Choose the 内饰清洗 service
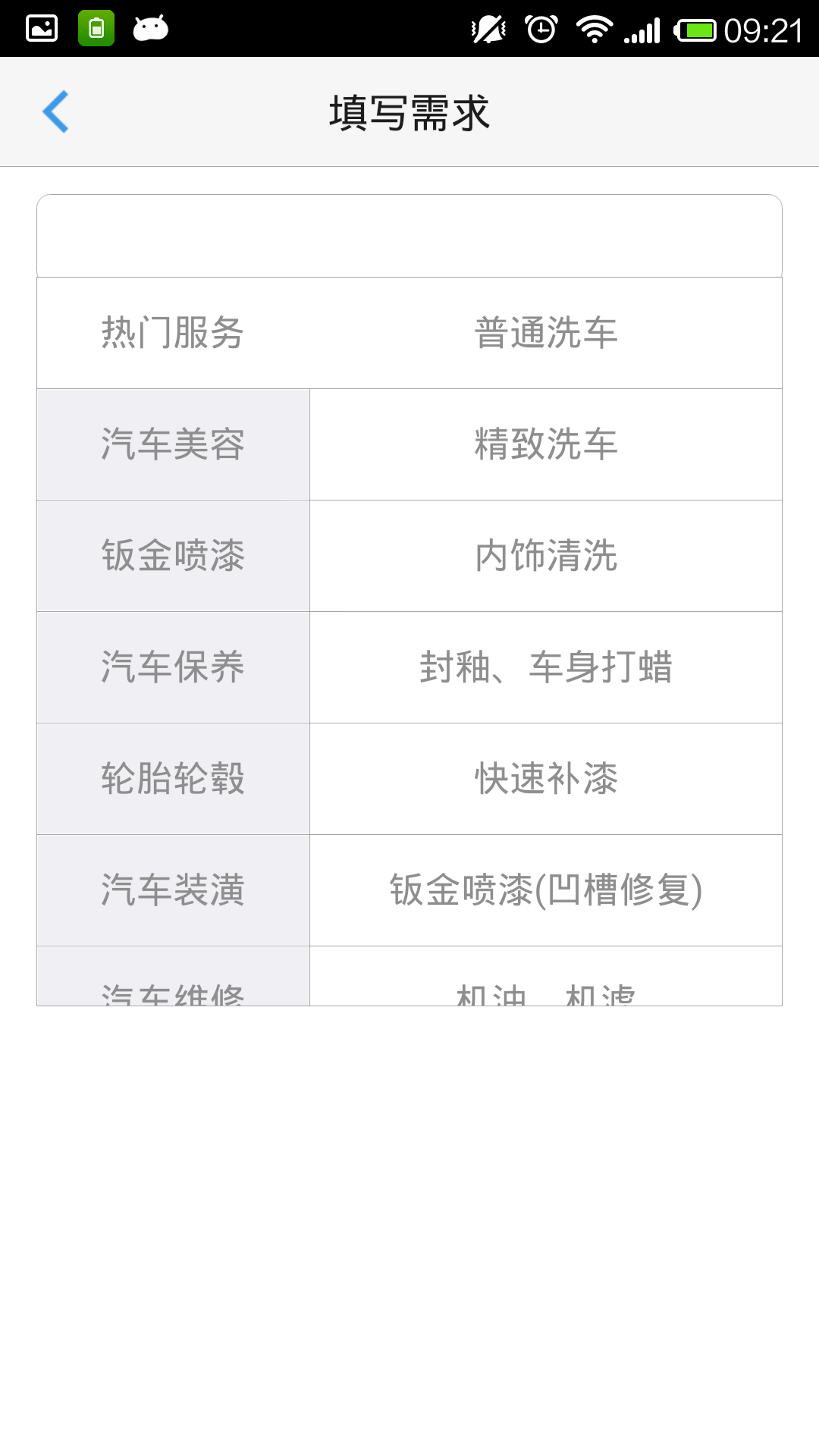Viewport: 819px width, 1456px height. [546, 556]
